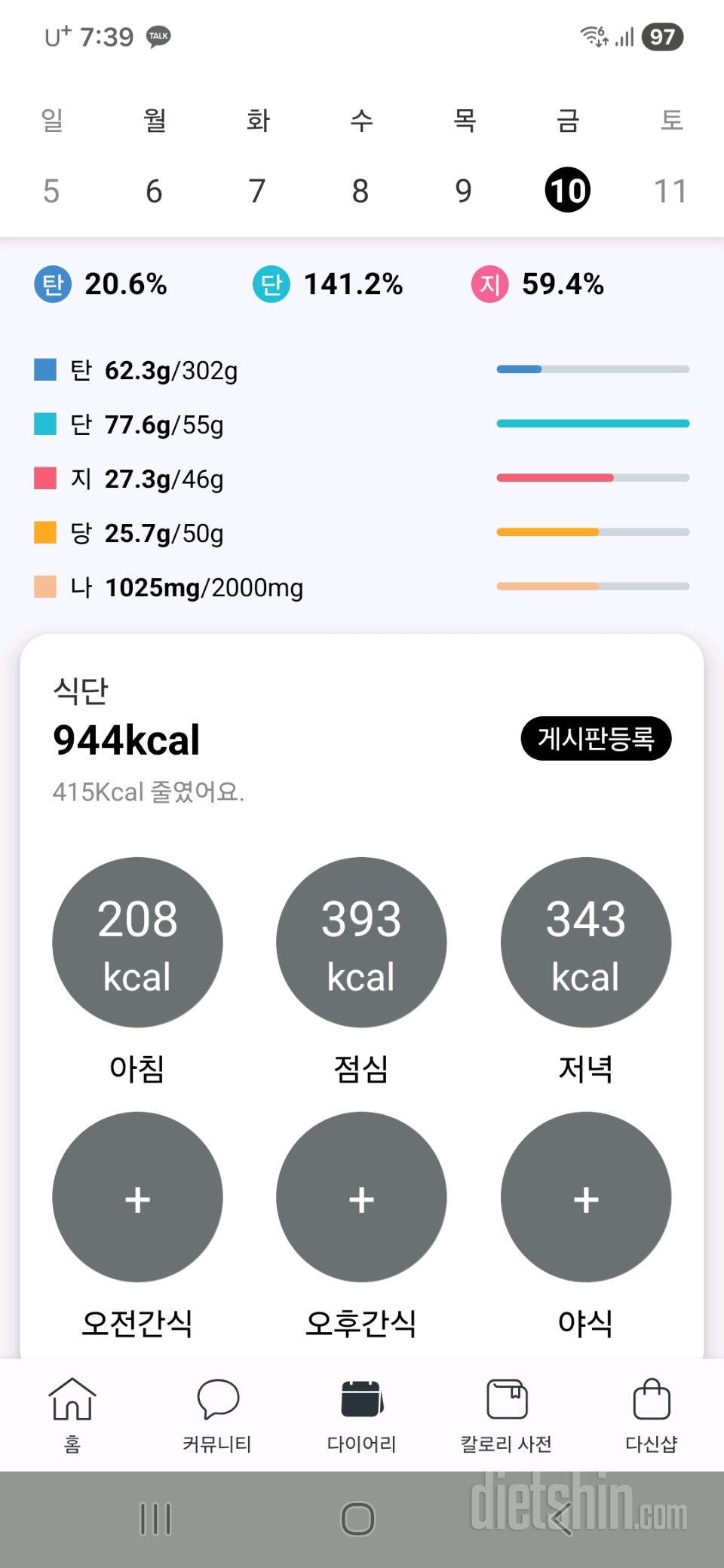Viewport: 724px width, 1568px height.
Task: Tap the 게시판등록 button
Action: (595, 738)
